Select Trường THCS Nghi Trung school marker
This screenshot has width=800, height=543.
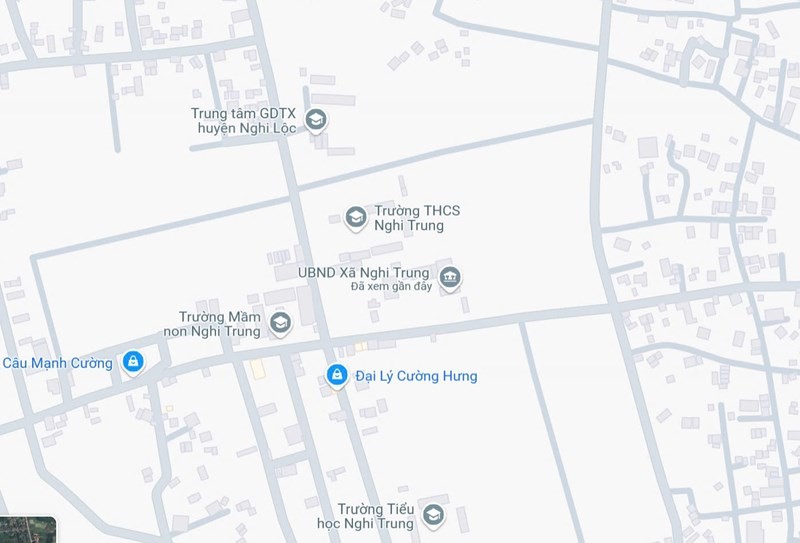click(x=355, y=217)
